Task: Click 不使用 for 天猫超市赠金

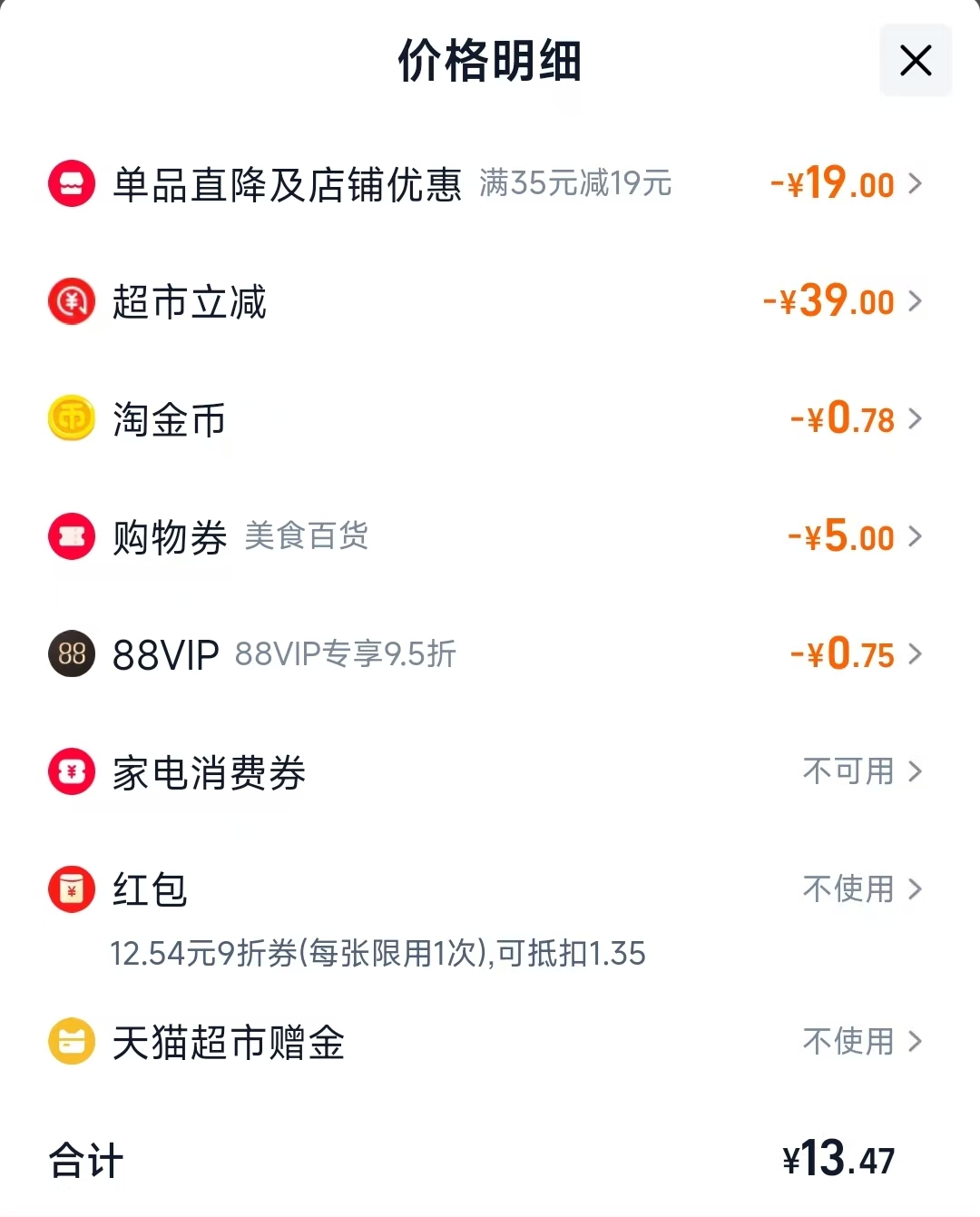Action: (x=849, y=1042)
